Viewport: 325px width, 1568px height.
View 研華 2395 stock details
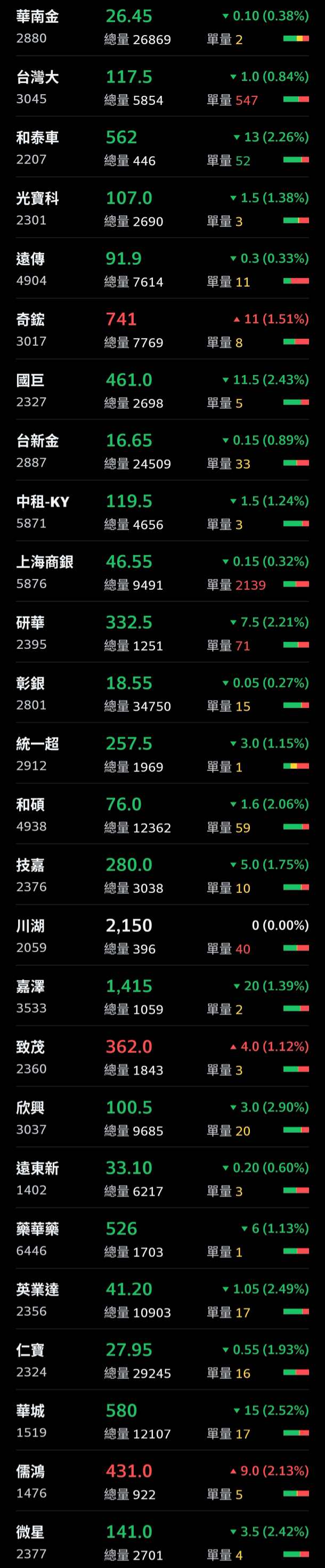(162, 633)
